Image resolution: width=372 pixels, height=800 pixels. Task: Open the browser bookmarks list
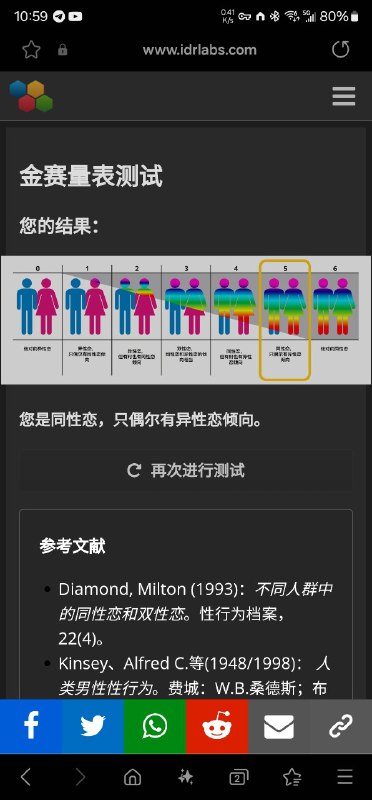(292, 777)
